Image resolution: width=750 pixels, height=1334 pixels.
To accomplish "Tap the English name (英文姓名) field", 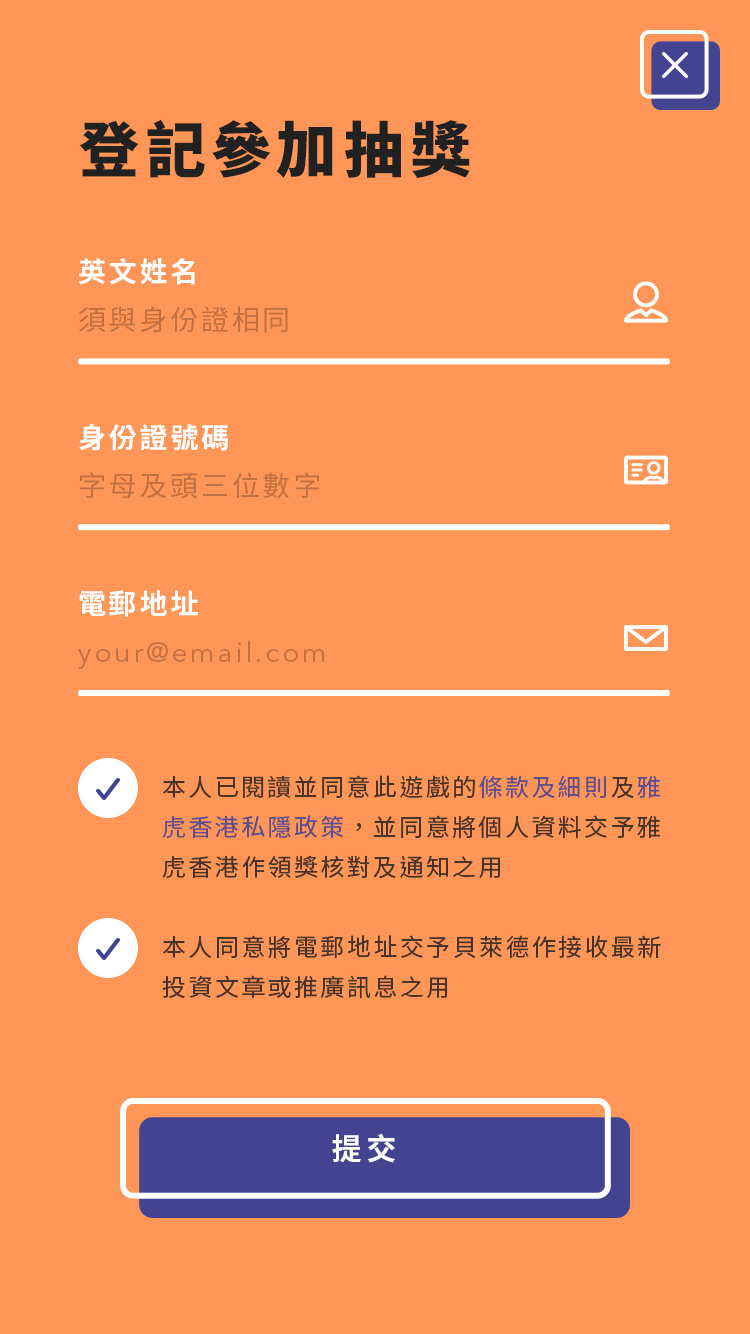I will coord(340,321).
